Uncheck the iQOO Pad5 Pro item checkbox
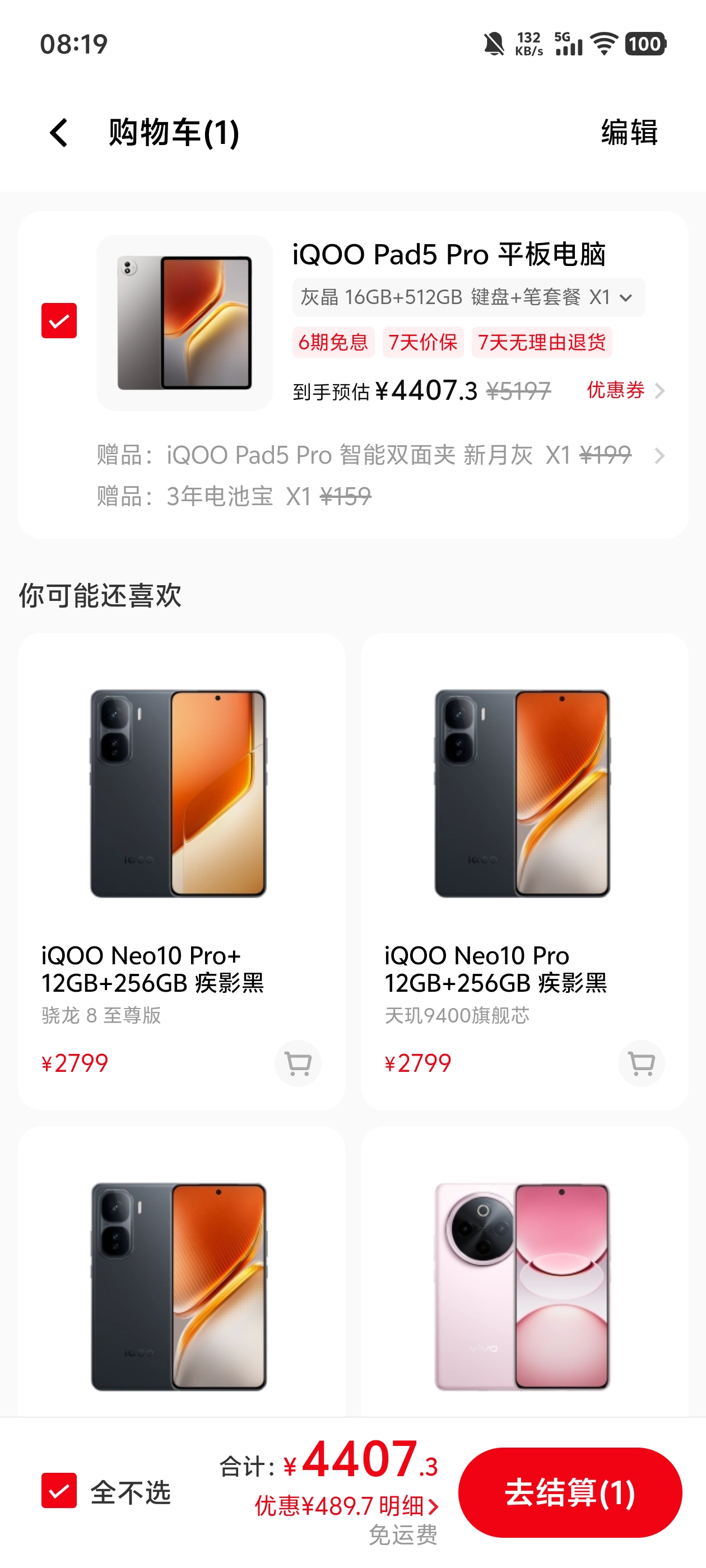 tap(59, 320)
